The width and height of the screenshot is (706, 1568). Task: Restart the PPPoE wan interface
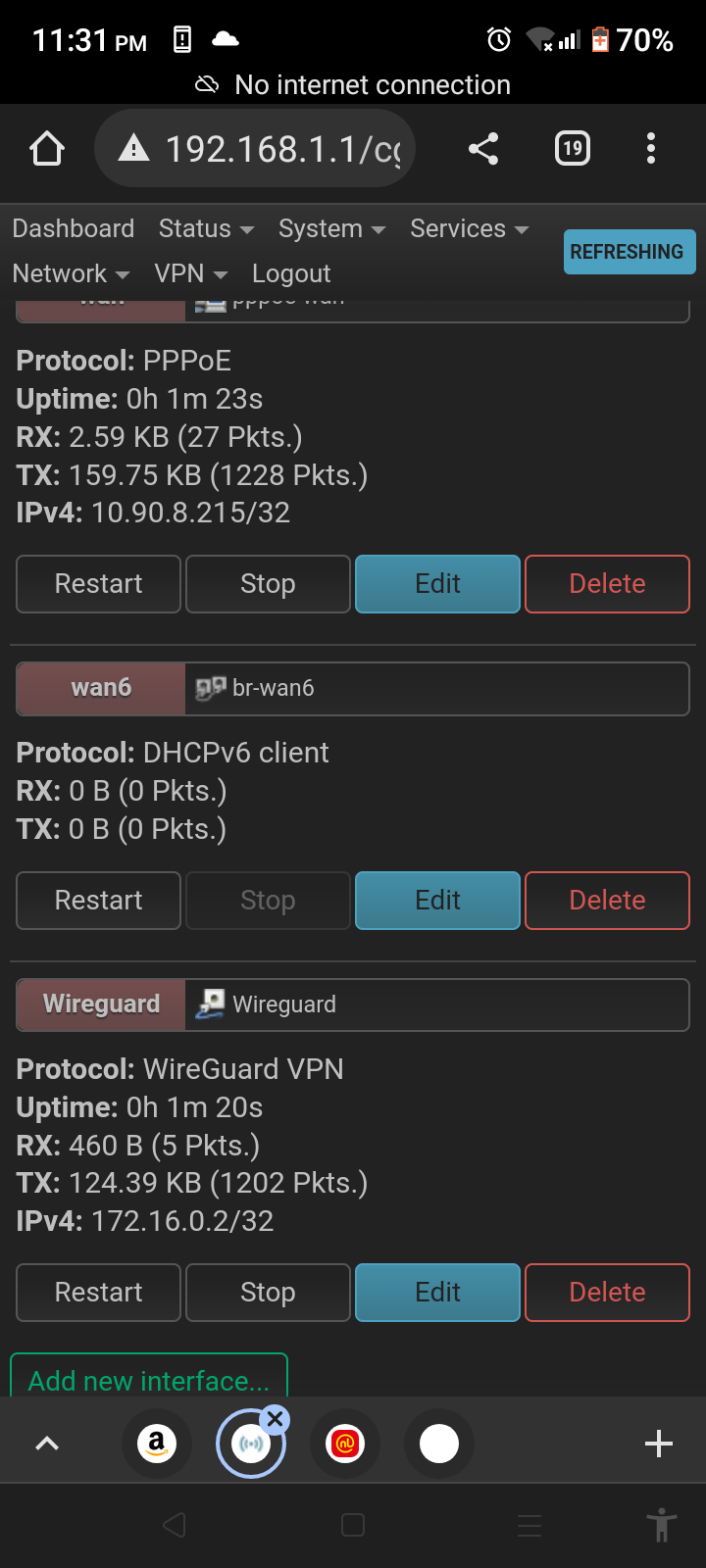[99, 584]
